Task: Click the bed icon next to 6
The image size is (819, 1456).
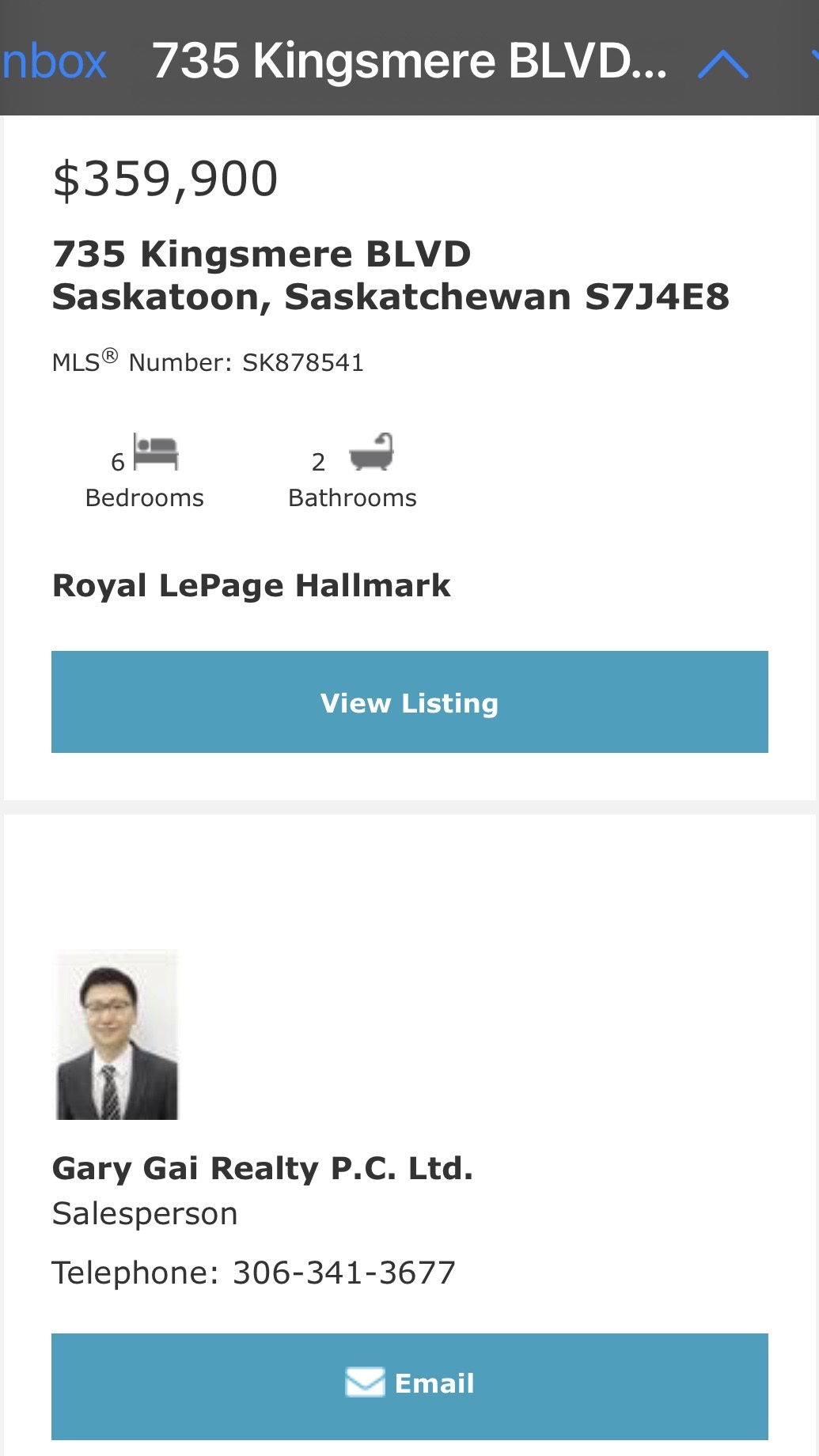Action: (156, 452)
